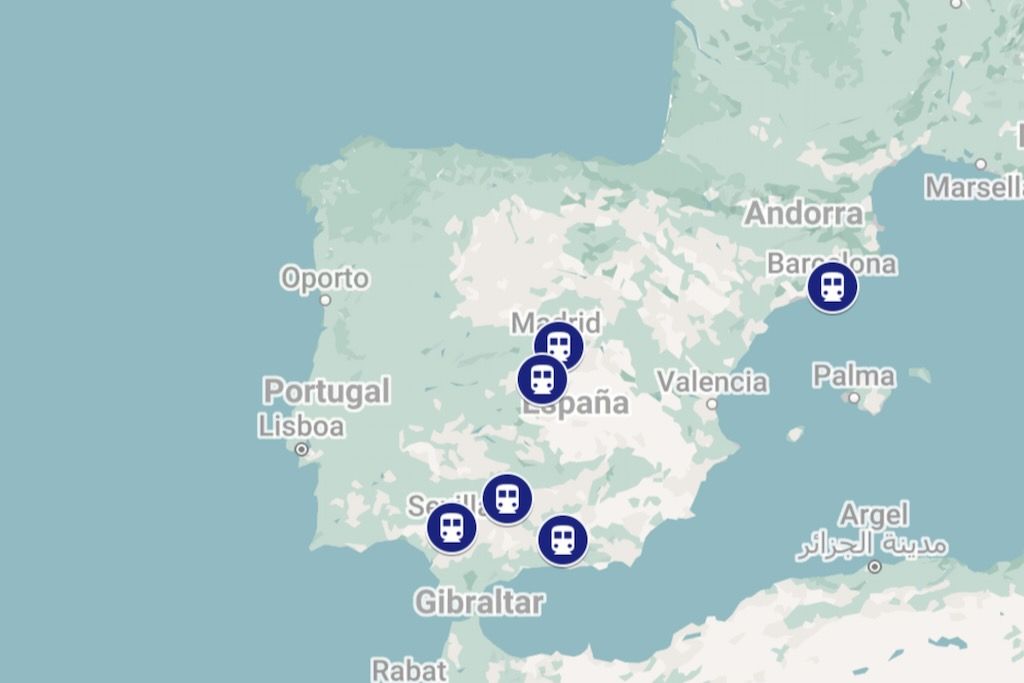Open the train marker just above the España label
This screenshot has width=1024, height=683.
click(542, 379)
